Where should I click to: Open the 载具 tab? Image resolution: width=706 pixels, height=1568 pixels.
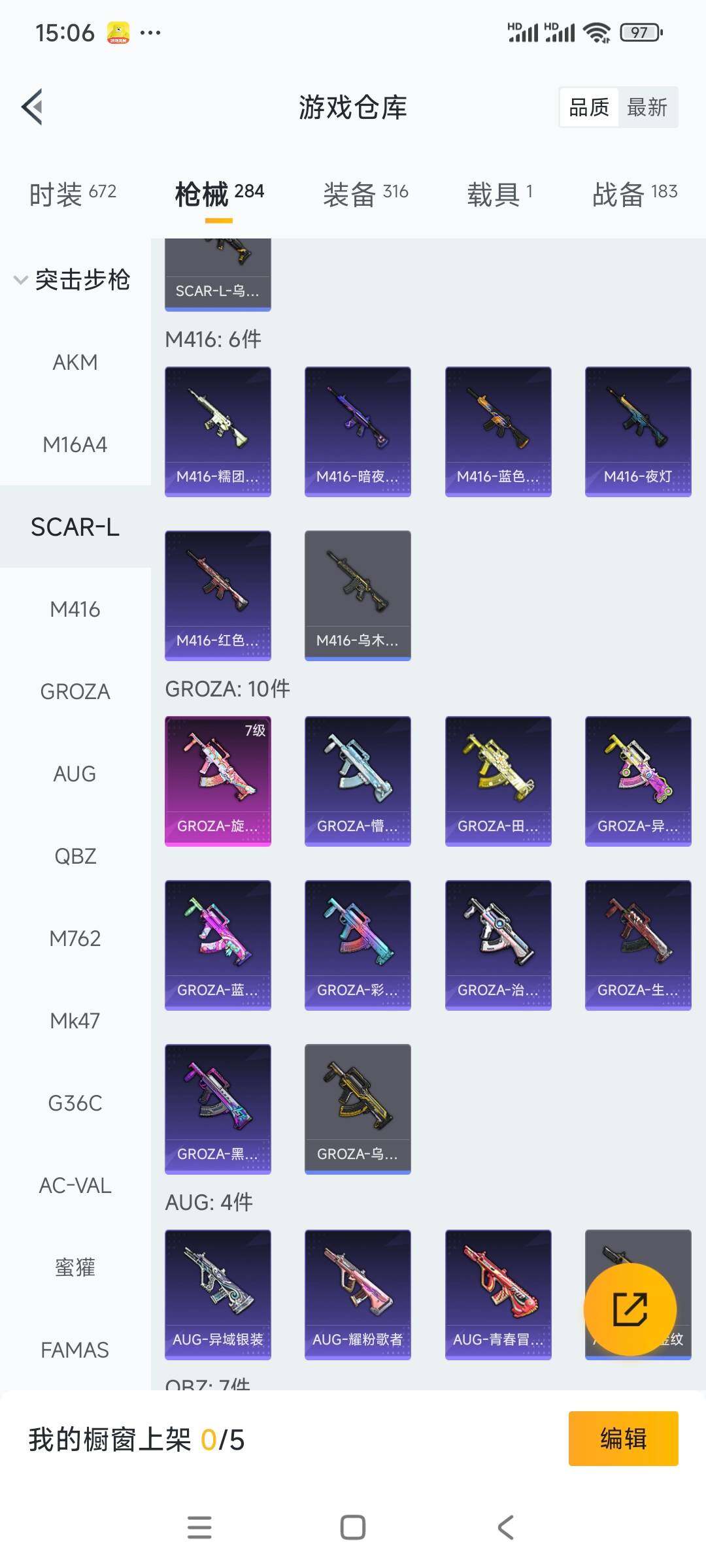pyautogui.click(x=500, y=193)
